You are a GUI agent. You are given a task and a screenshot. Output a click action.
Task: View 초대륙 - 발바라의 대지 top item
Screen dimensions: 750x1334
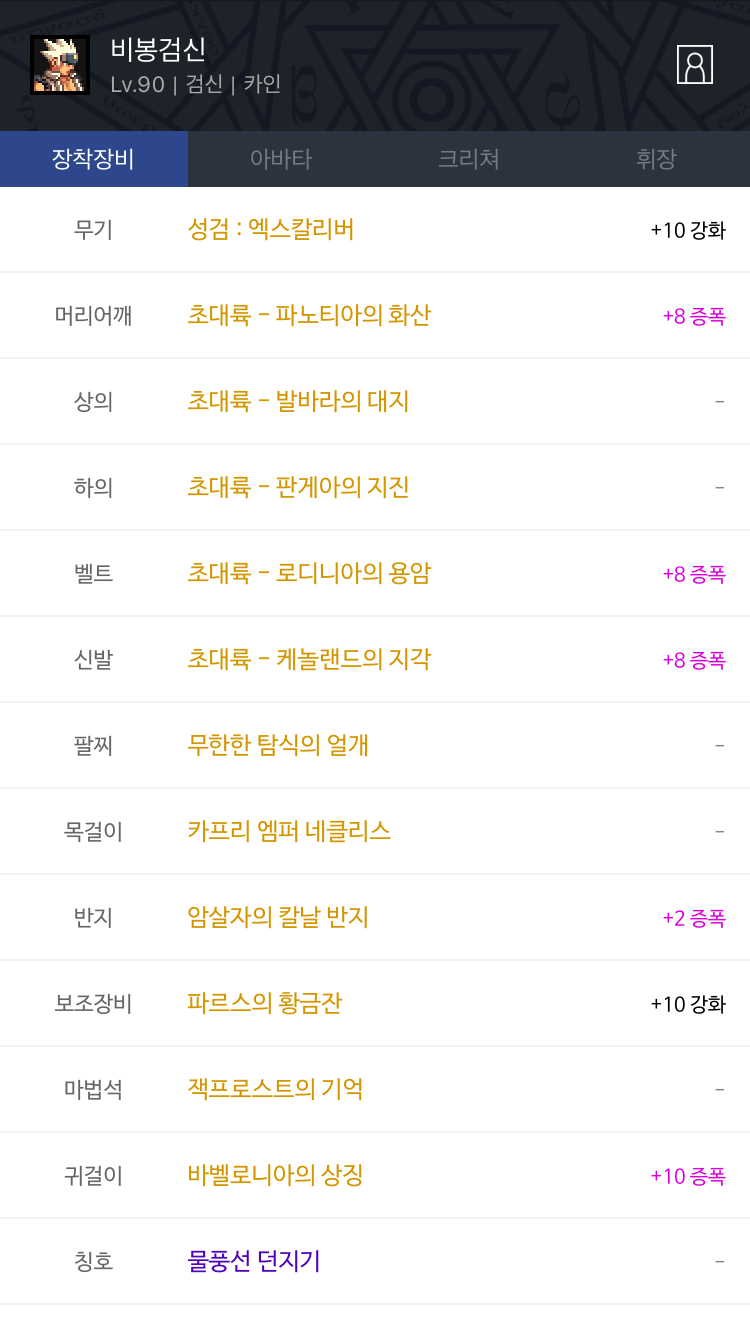(x=298, y=402)
